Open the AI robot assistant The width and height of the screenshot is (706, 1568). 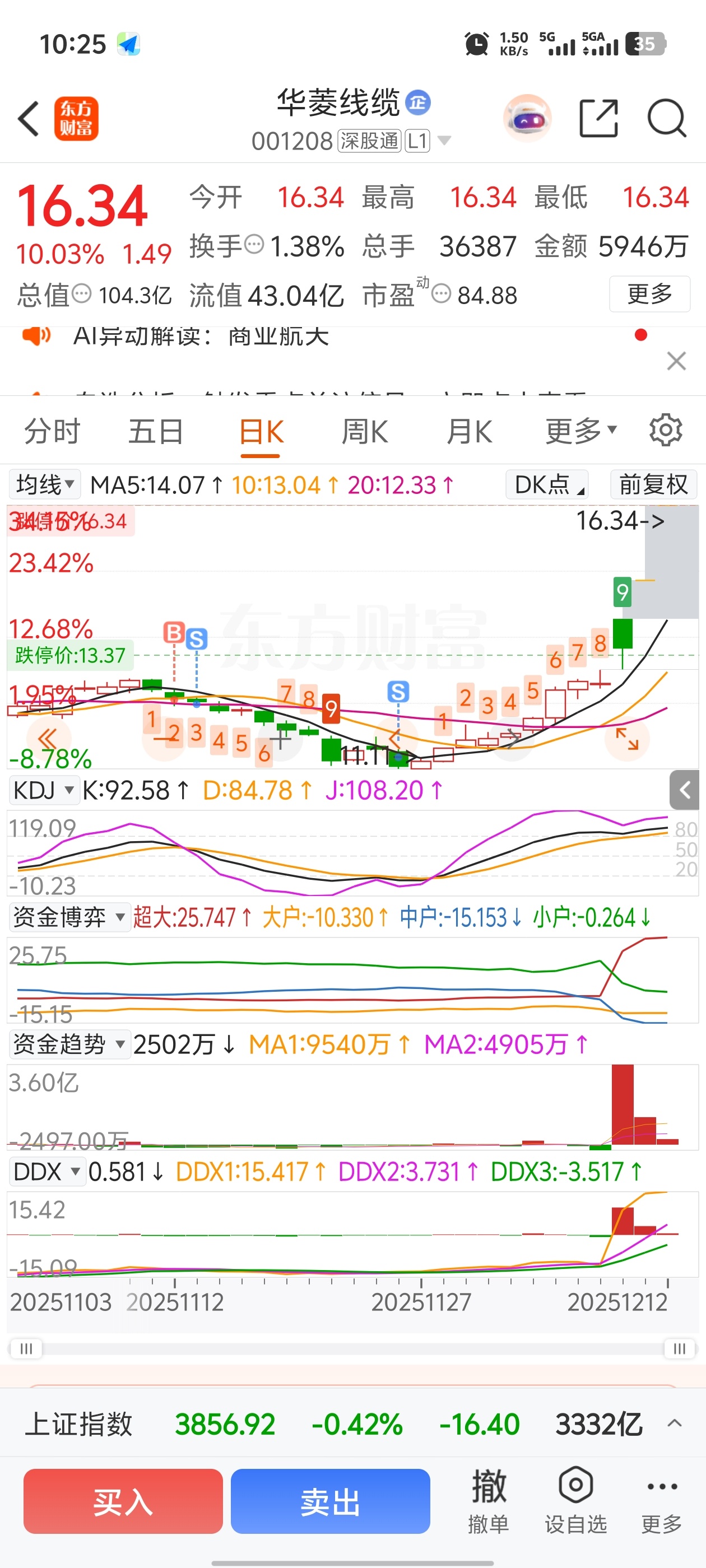click(527, 118)
